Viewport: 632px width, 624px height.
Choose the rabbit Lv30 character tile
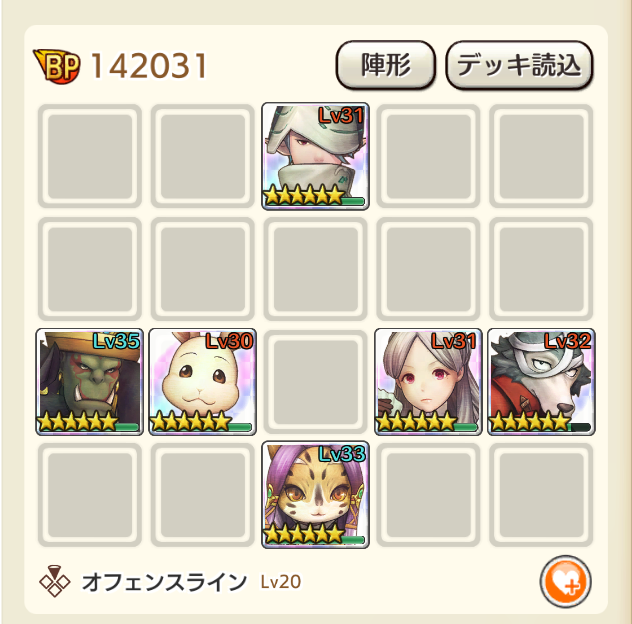pyautogui.click(x=203, y=382)
